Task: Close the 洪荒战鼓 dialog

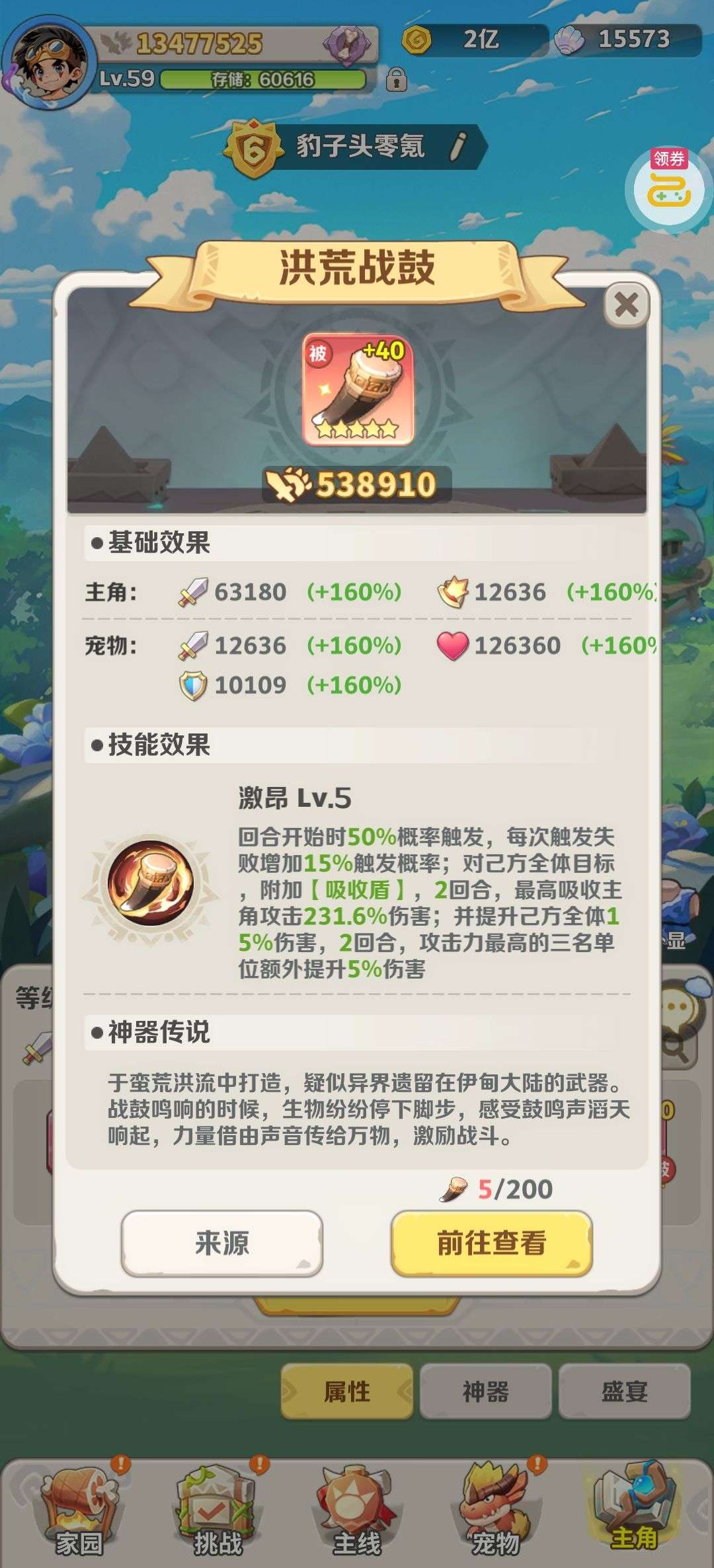Action: point(625,305)
